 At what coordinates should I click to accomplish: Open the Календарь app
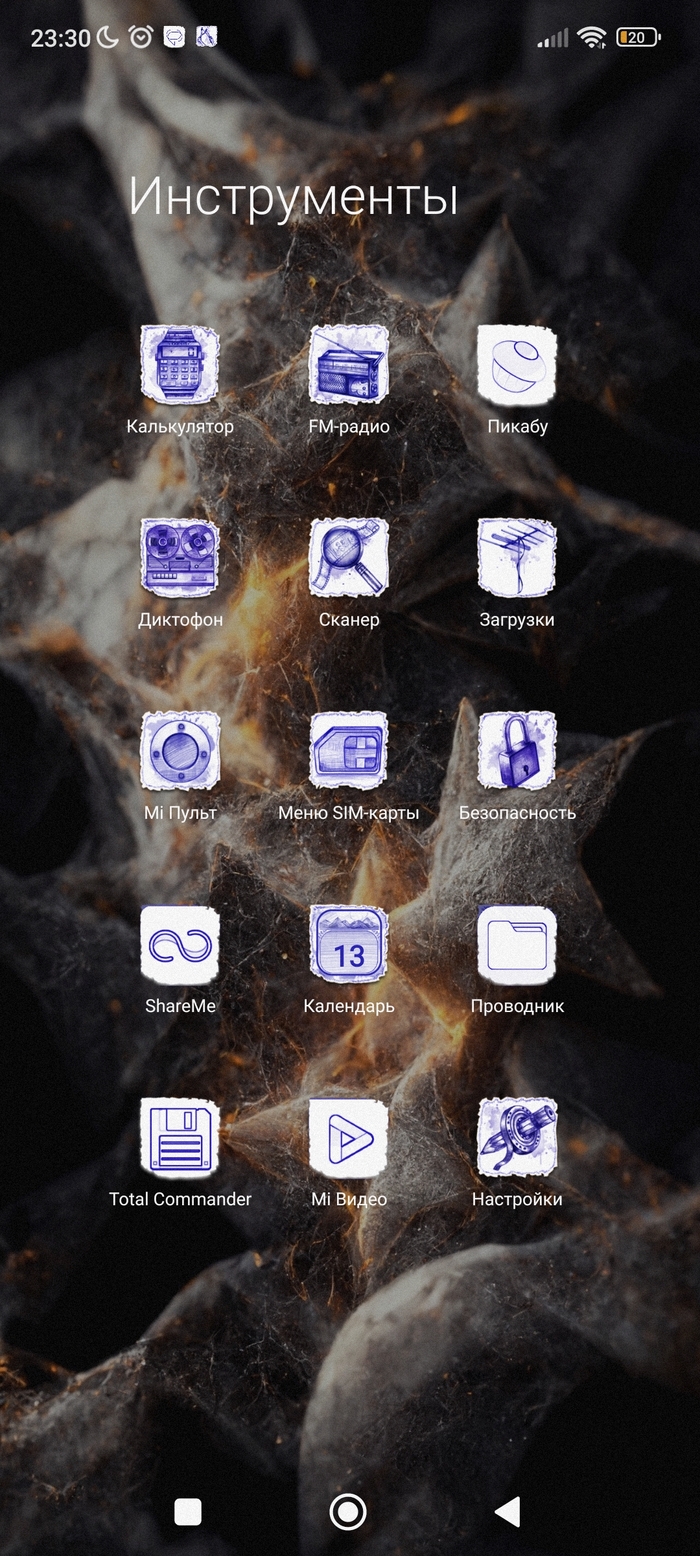[x=348, y=944]
